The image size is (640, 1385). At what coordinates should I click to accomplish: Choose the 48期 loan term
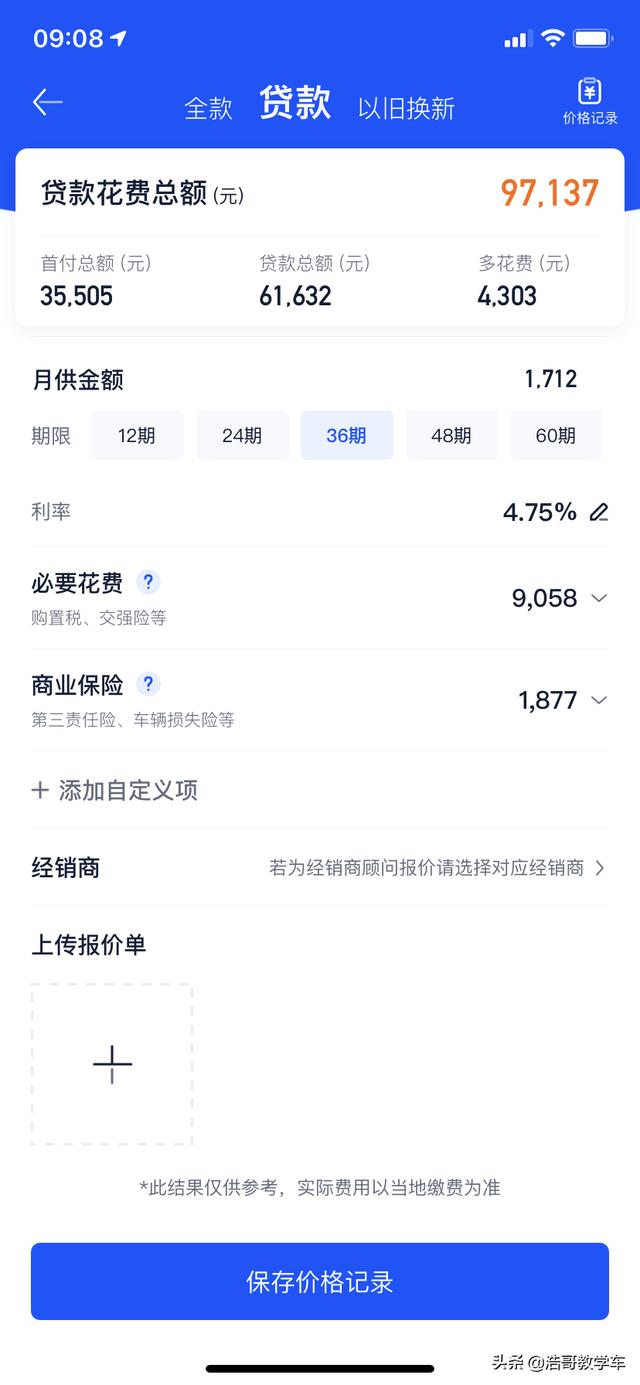(x=452, y=435)
